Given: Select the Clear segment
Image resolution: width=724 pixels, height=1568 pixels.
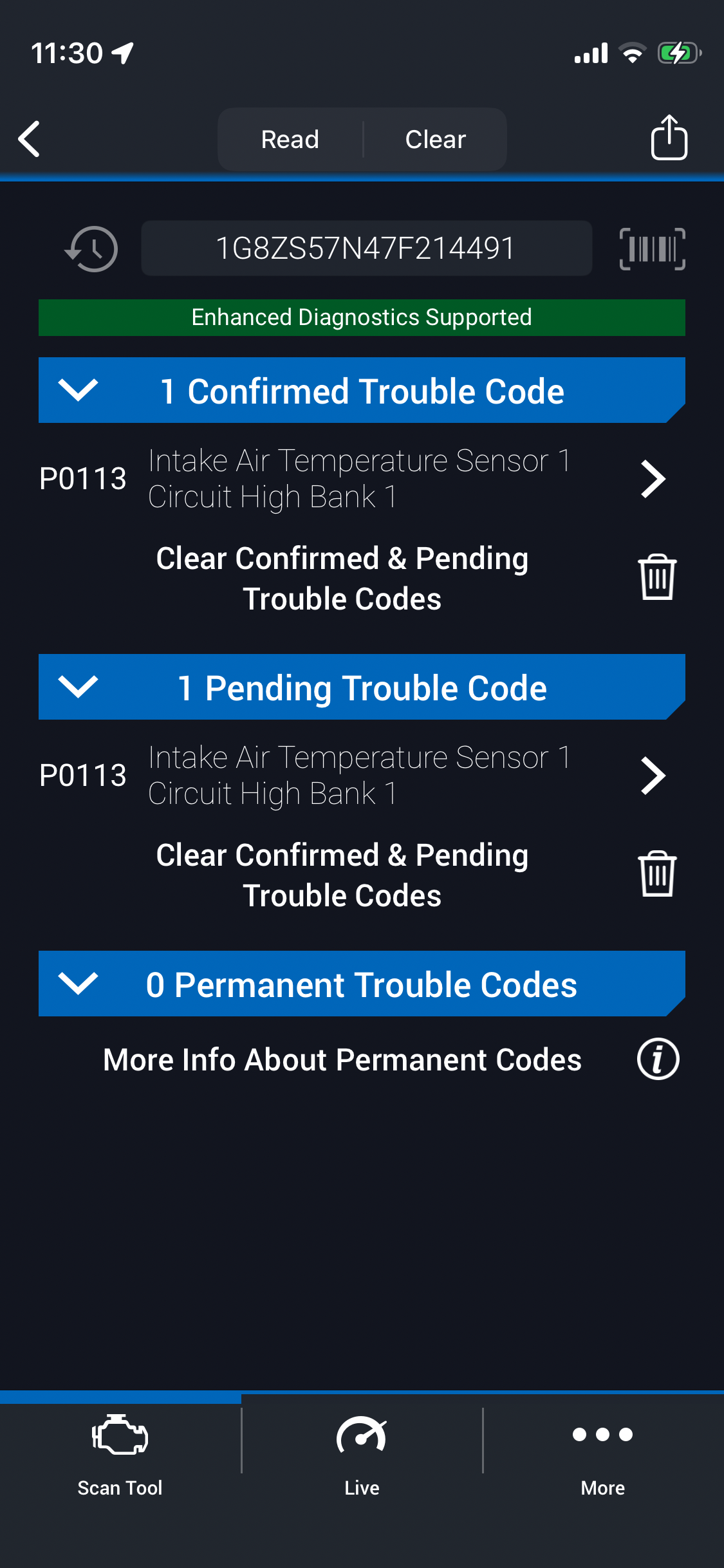Looking at the screenshot, I should tap(435, 139).
